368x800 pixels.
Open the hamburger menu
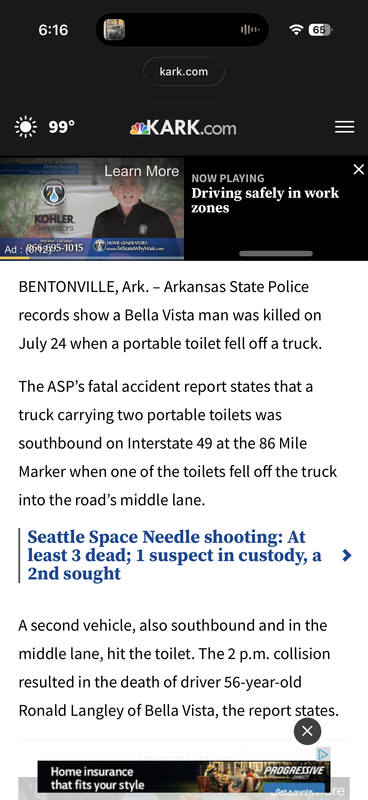(x=345, y=127)
